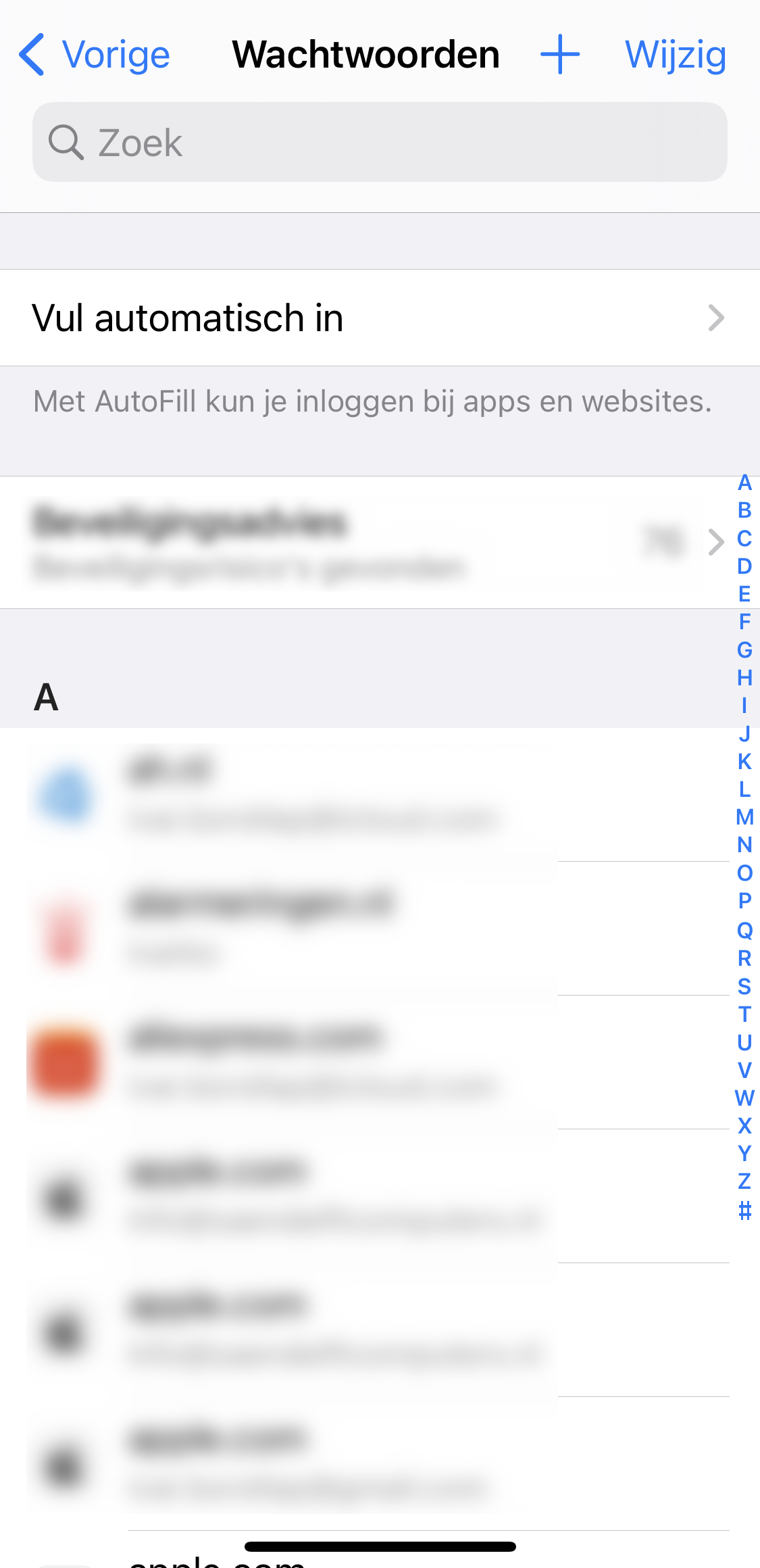Jump to letter S in the index
Viewport: 760px width, 1568px height.
point(744,987)
